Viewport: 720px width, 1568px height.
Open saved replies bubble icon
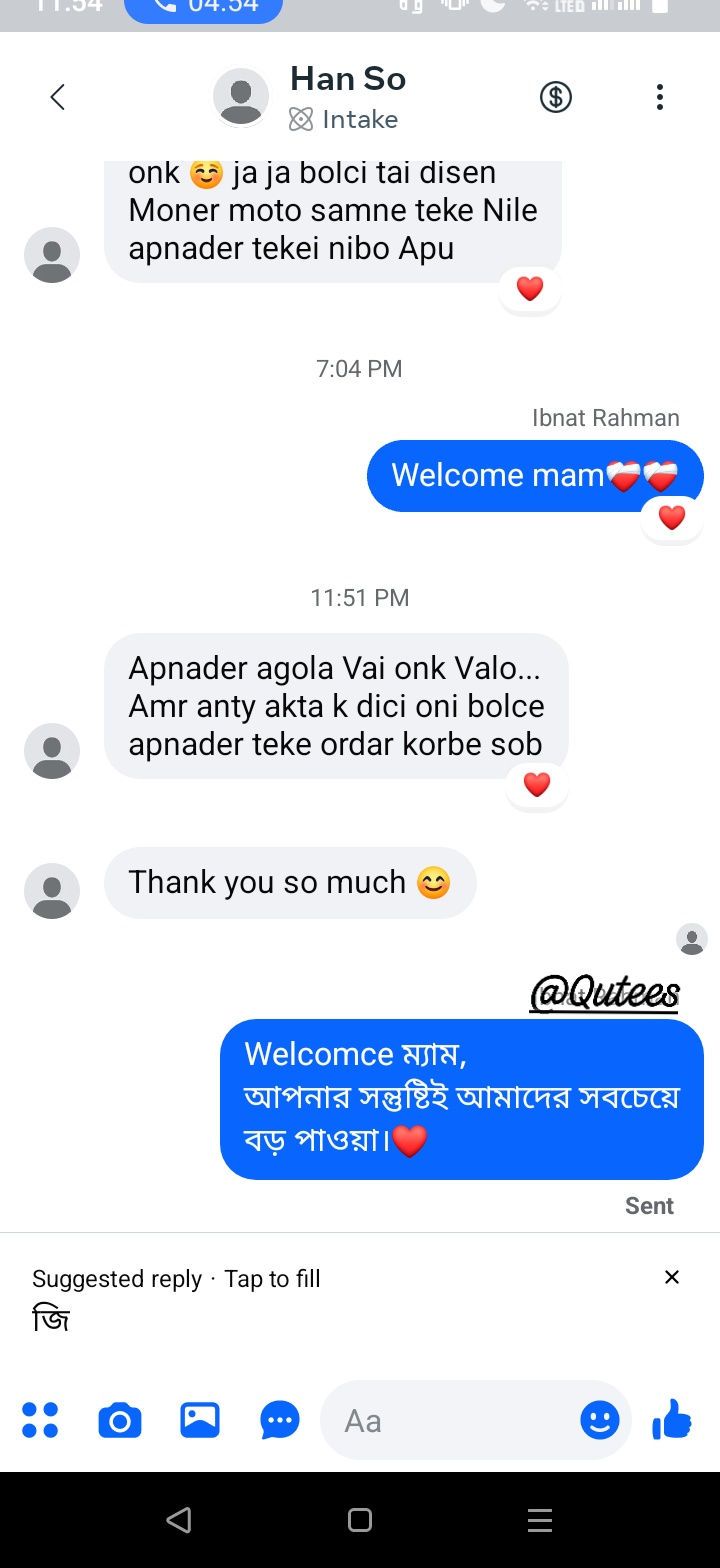pos(280,1420)
